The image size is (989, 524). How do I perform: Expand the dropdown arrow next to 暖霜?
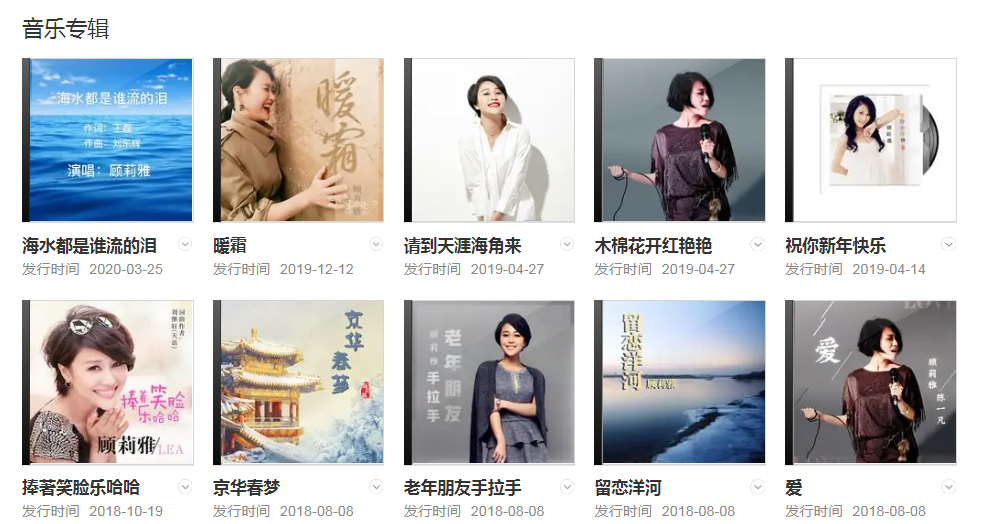(376, 244)
